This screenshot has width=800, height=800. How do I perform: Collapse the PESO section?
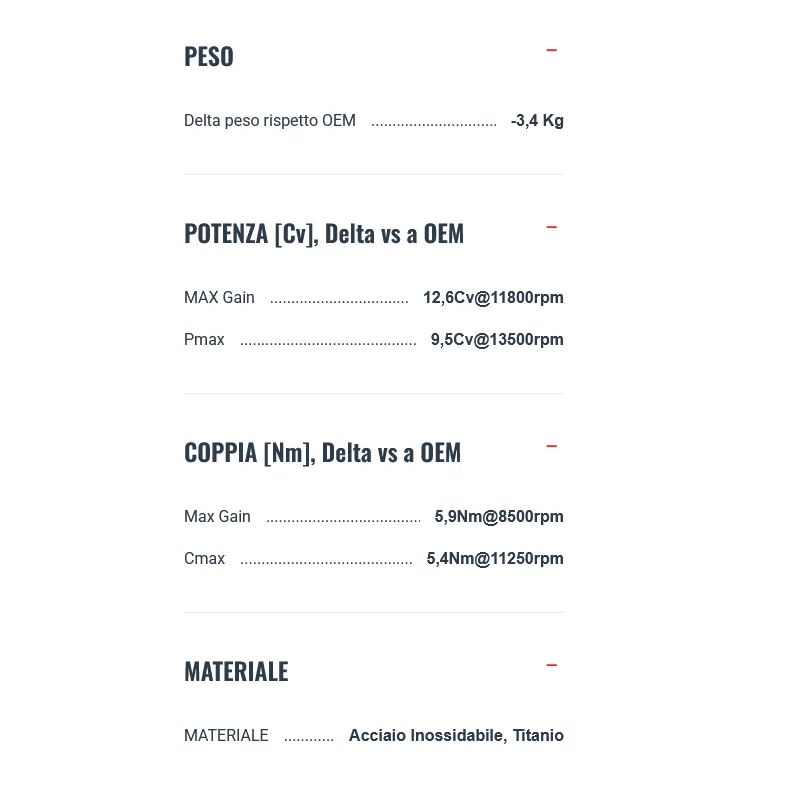coord(551,50)
